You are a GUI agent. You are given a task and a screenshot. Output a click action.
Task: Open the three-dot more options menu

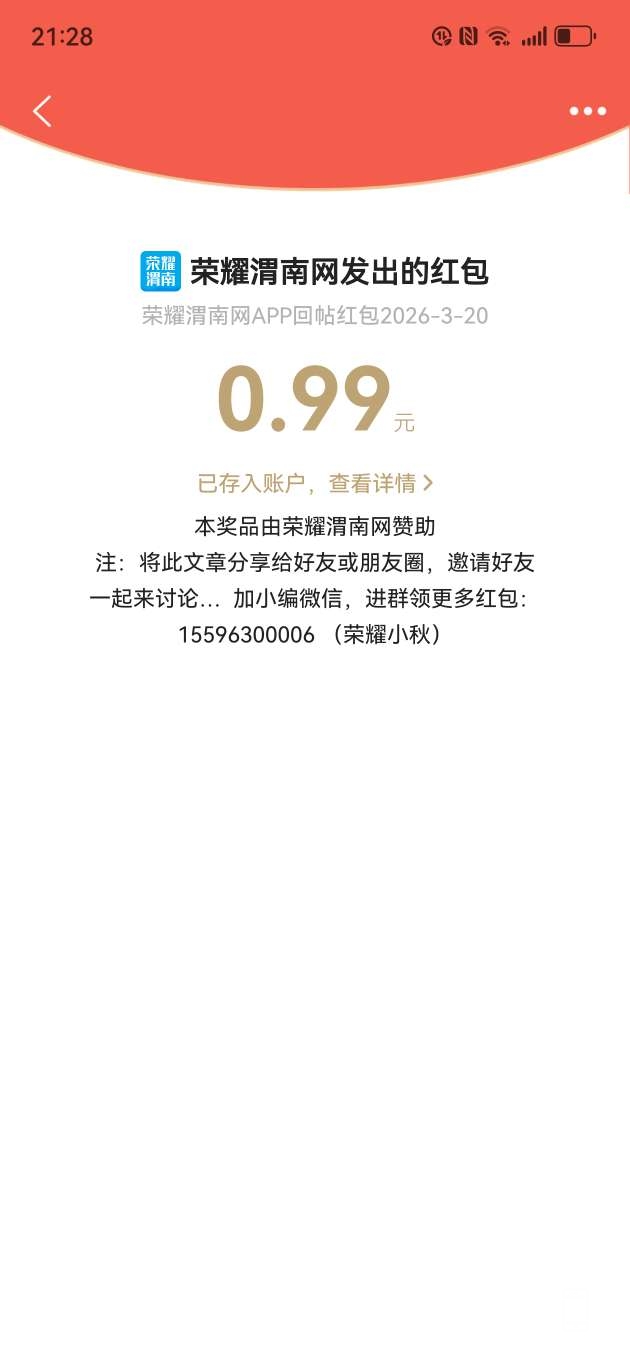pyautogui.click(x=587, y=111)
